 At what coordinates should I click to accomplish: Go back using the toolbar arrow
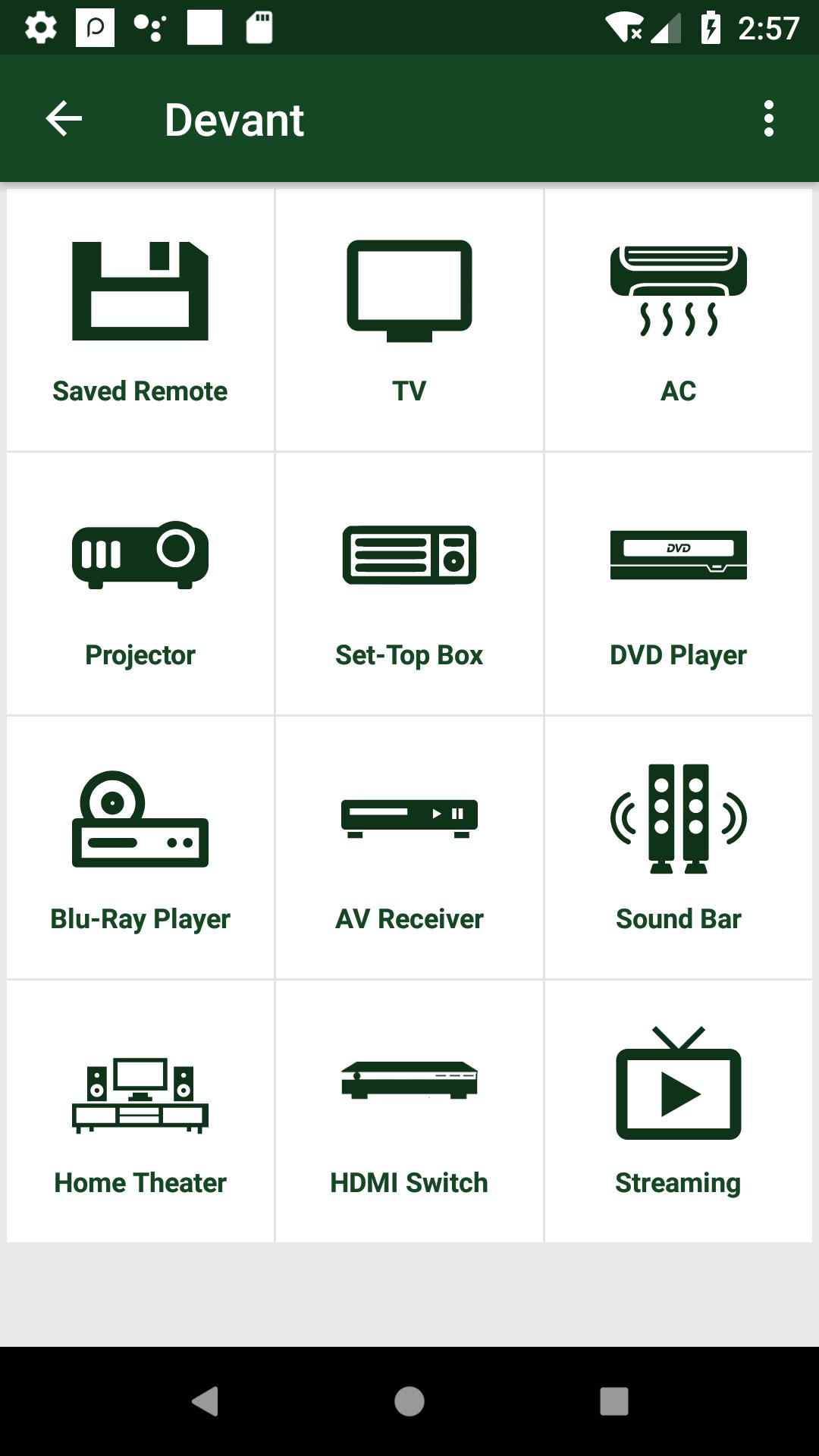click(x=64, y=119)
